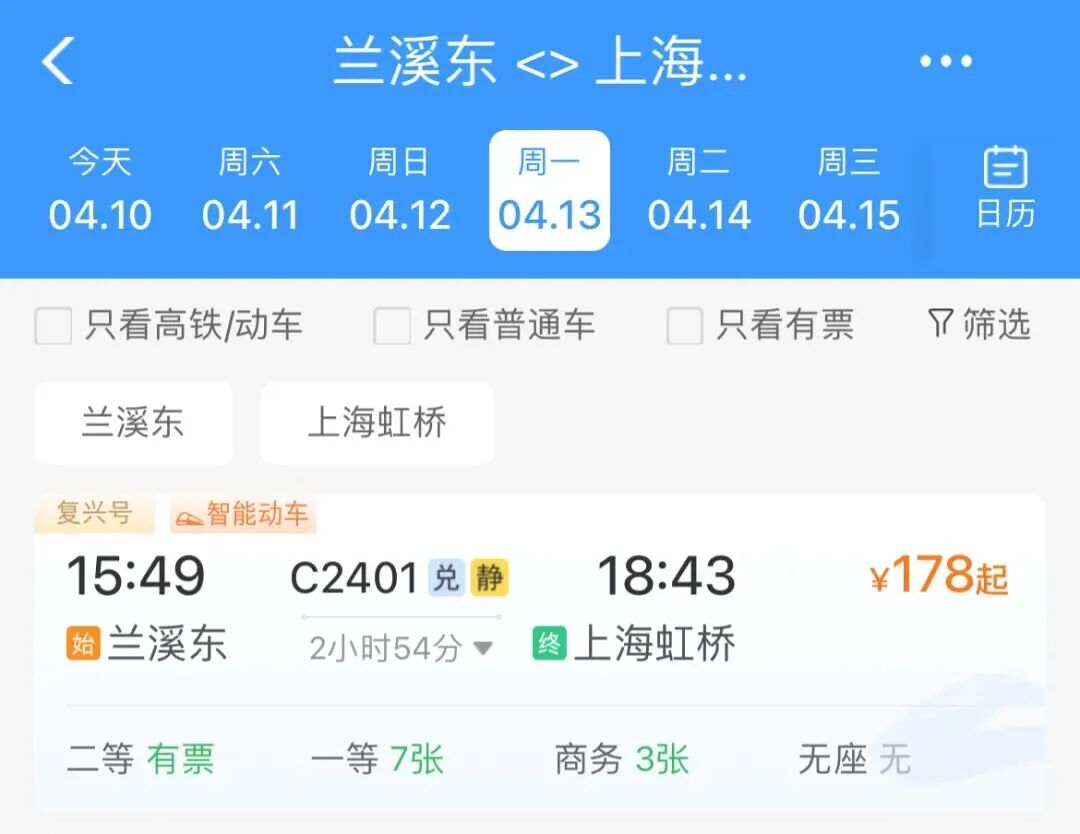Open the 日历 calendar picker
The image size is (1080, 834).
(x=1005, y=188)
